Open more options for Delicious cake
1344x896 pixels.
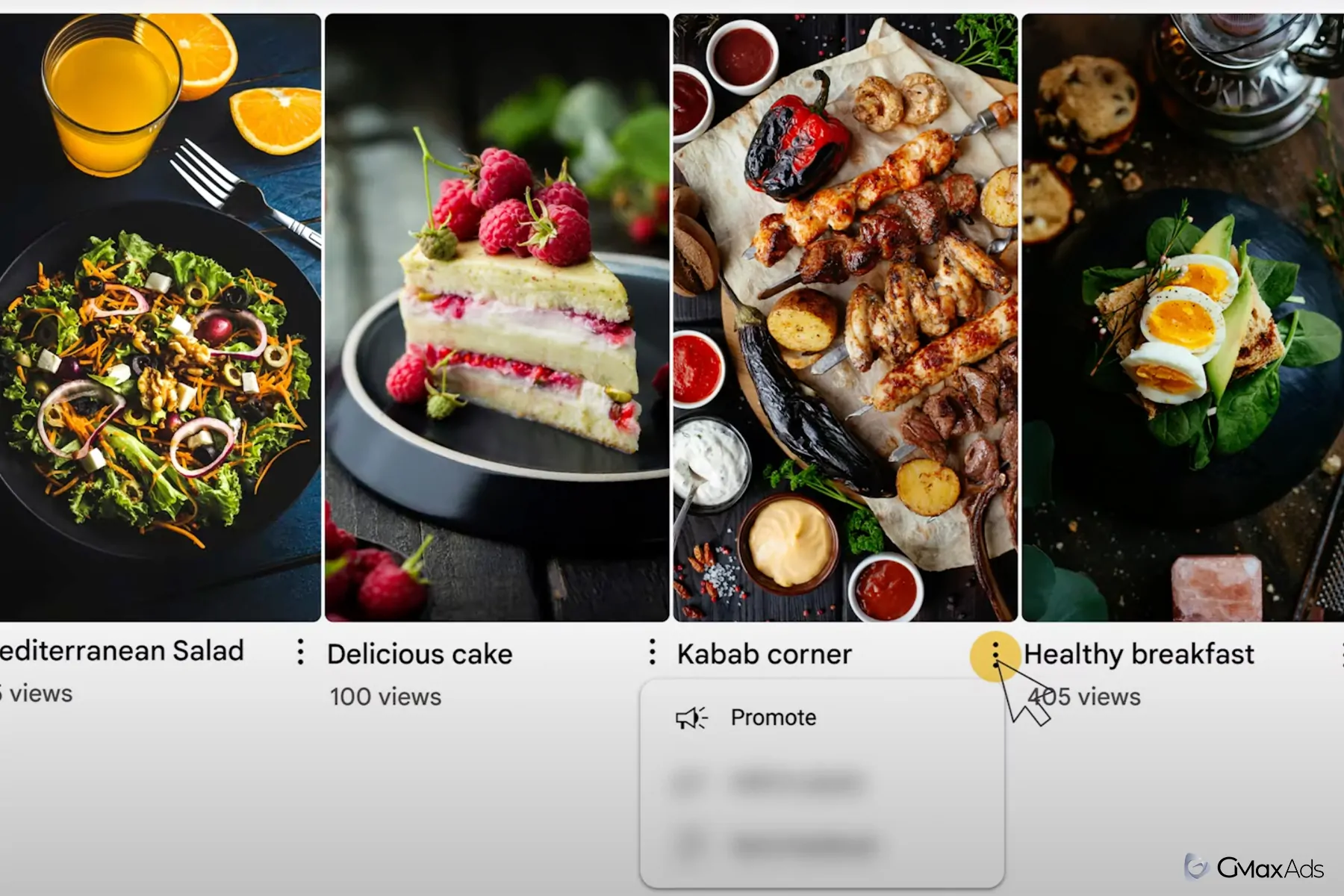pyautogui.click(x=652, y=652)
